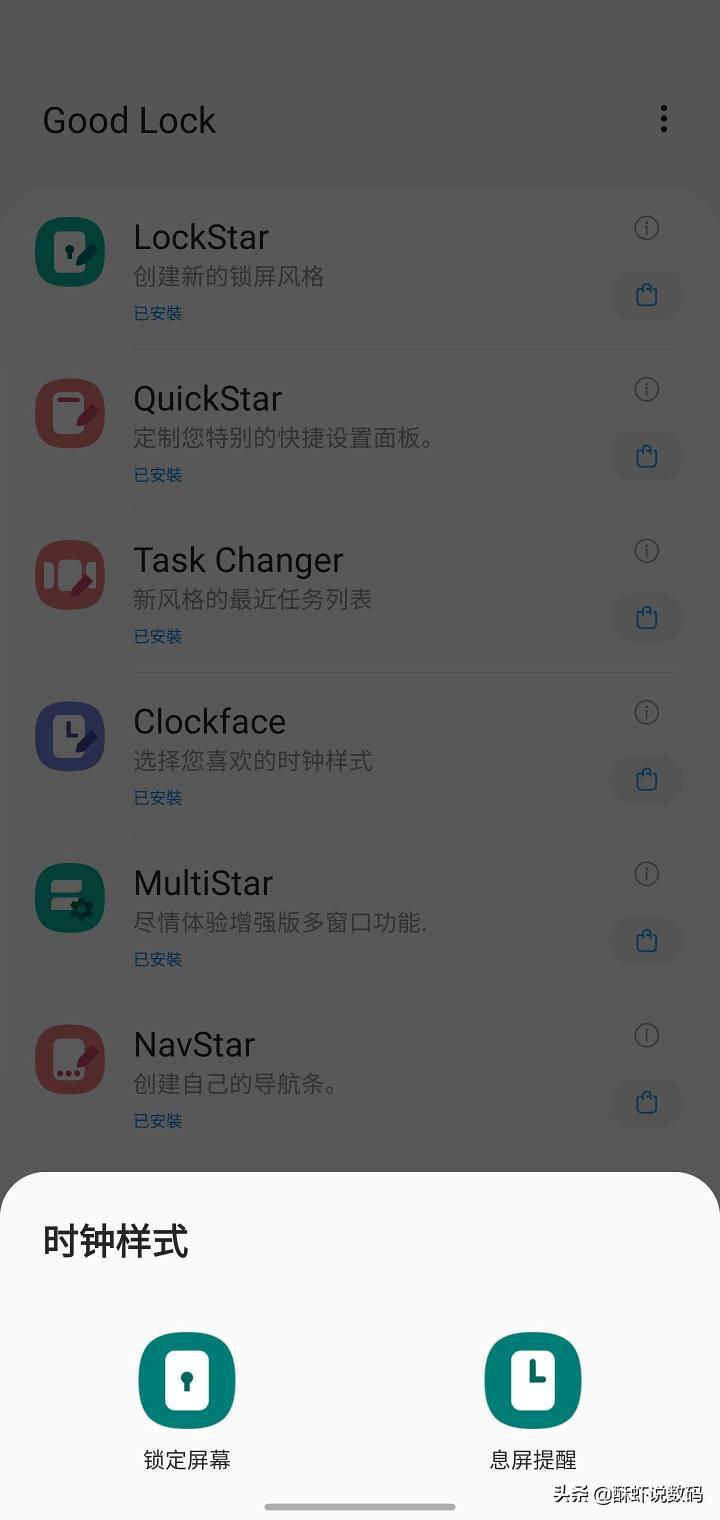This screenshot has width=720, height=1520.
Task: View info details for MultiStar
Action: (x=646, y=874)
